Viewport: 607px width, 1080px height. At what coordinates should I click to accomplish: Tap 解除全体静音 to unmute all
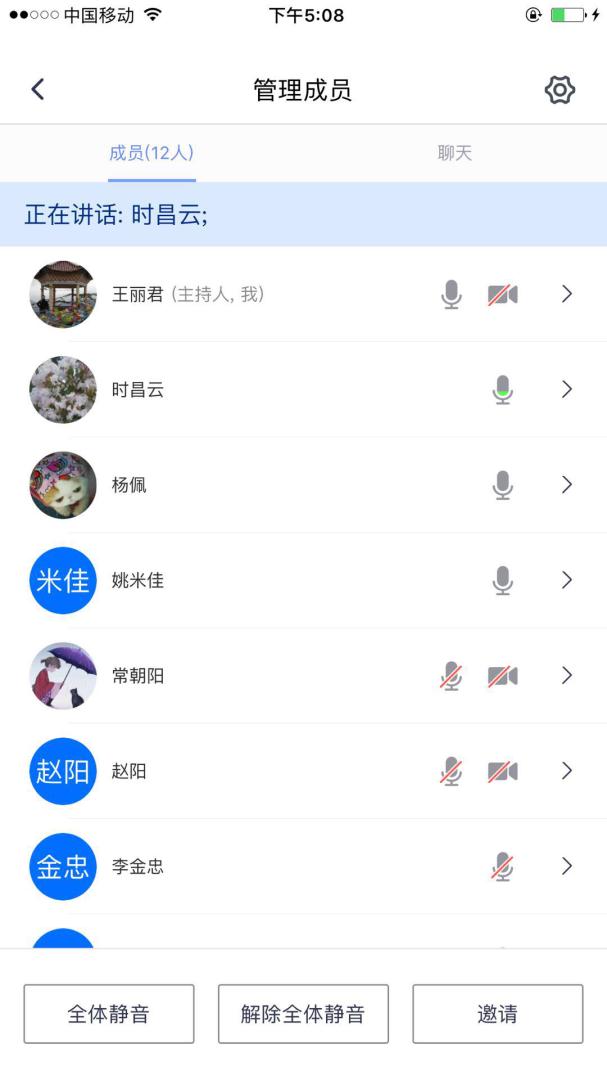click(x=303, y=1014)
